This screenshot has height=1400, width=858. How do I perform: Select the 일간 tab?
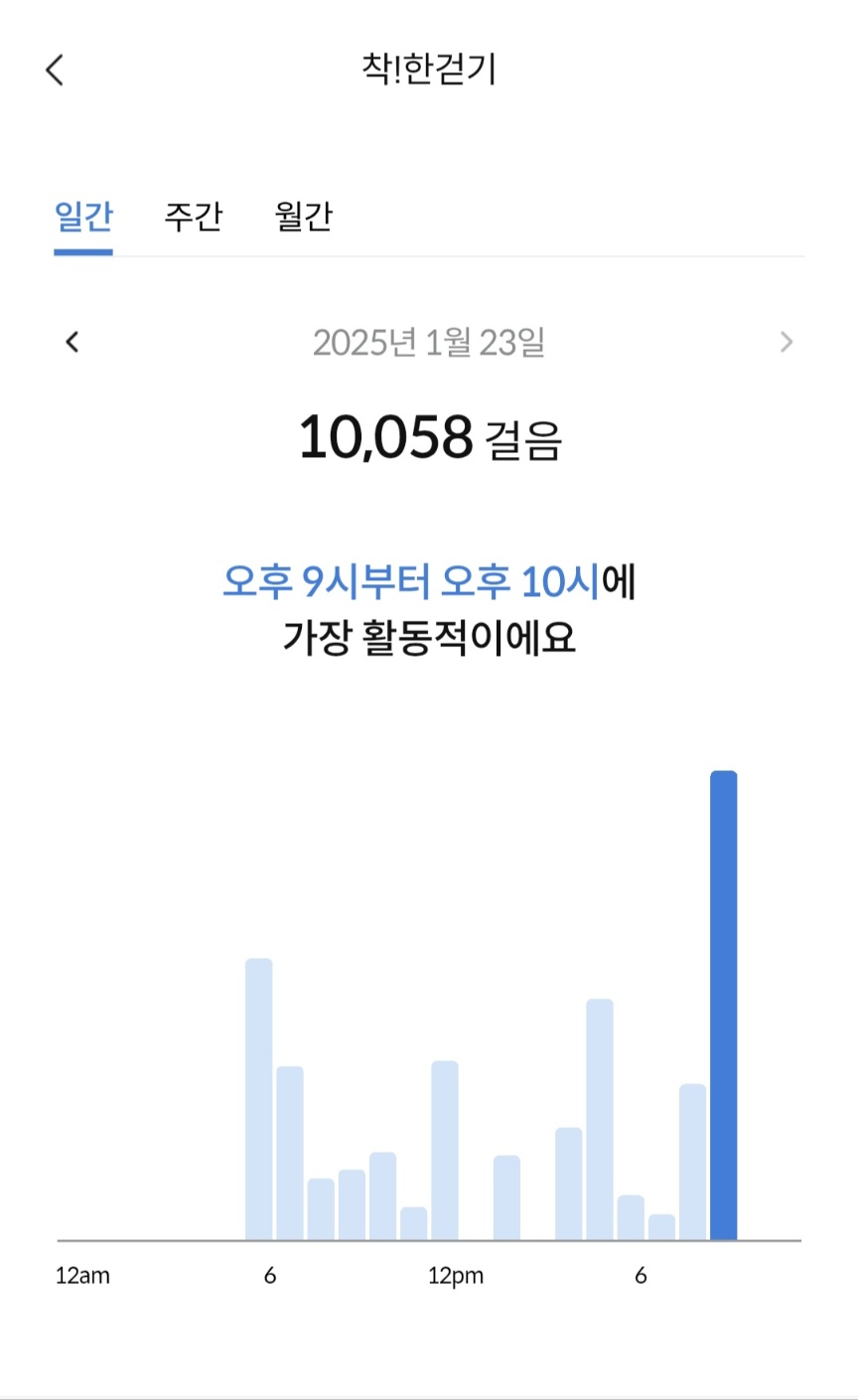(83, 216)
